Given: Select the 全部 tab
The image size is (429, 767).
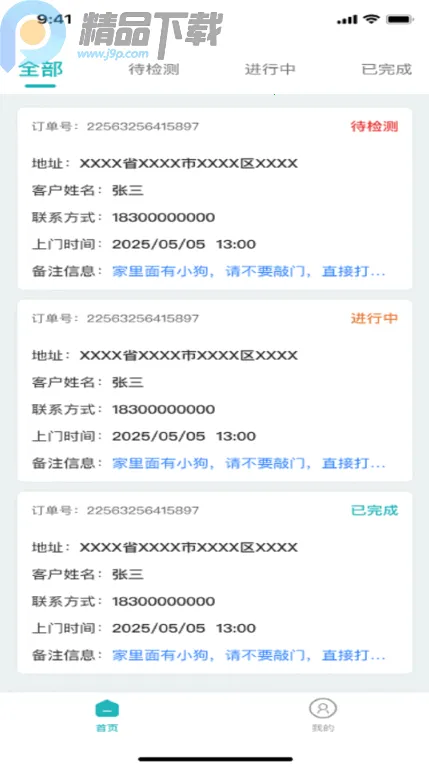Looking at the screenshot, I should (41, 69).
